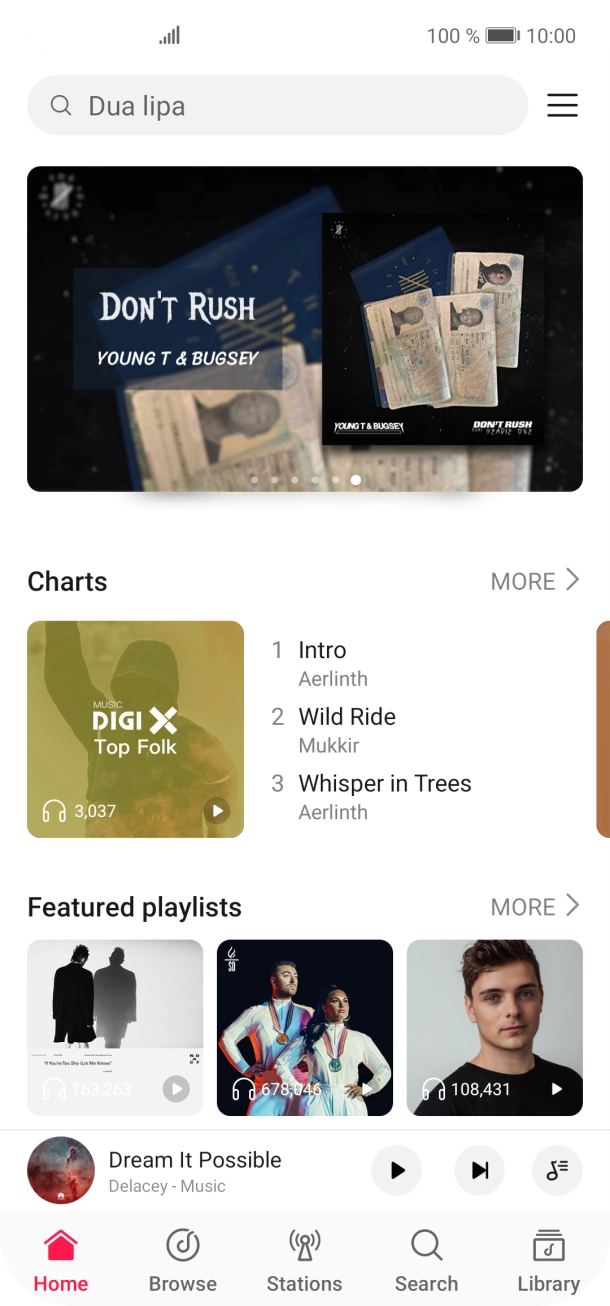
Task: Open the playlist with 163,263 listens
Action: coord(115,1027)
